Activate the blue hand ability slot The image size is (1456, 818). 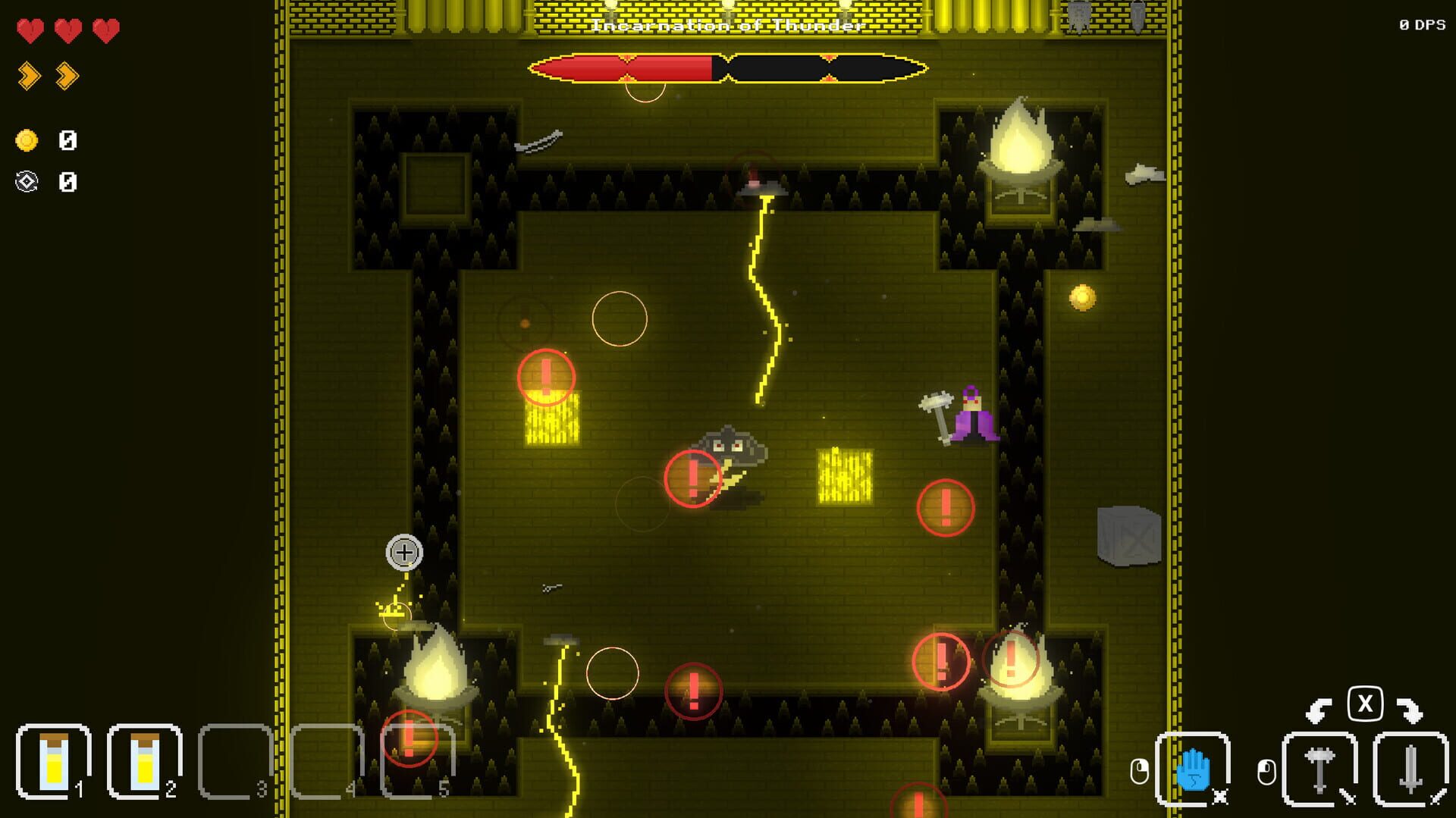1192,769
